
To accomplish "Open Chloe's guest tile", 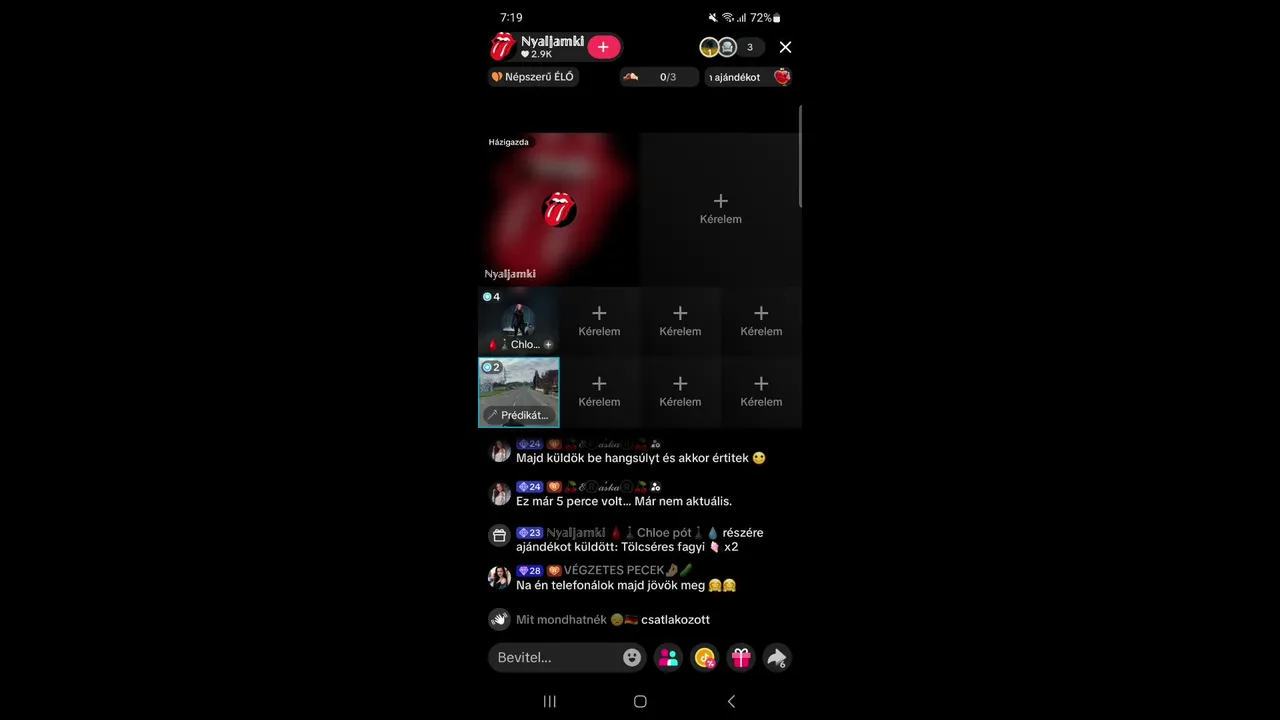I will [x=518, y=322].
